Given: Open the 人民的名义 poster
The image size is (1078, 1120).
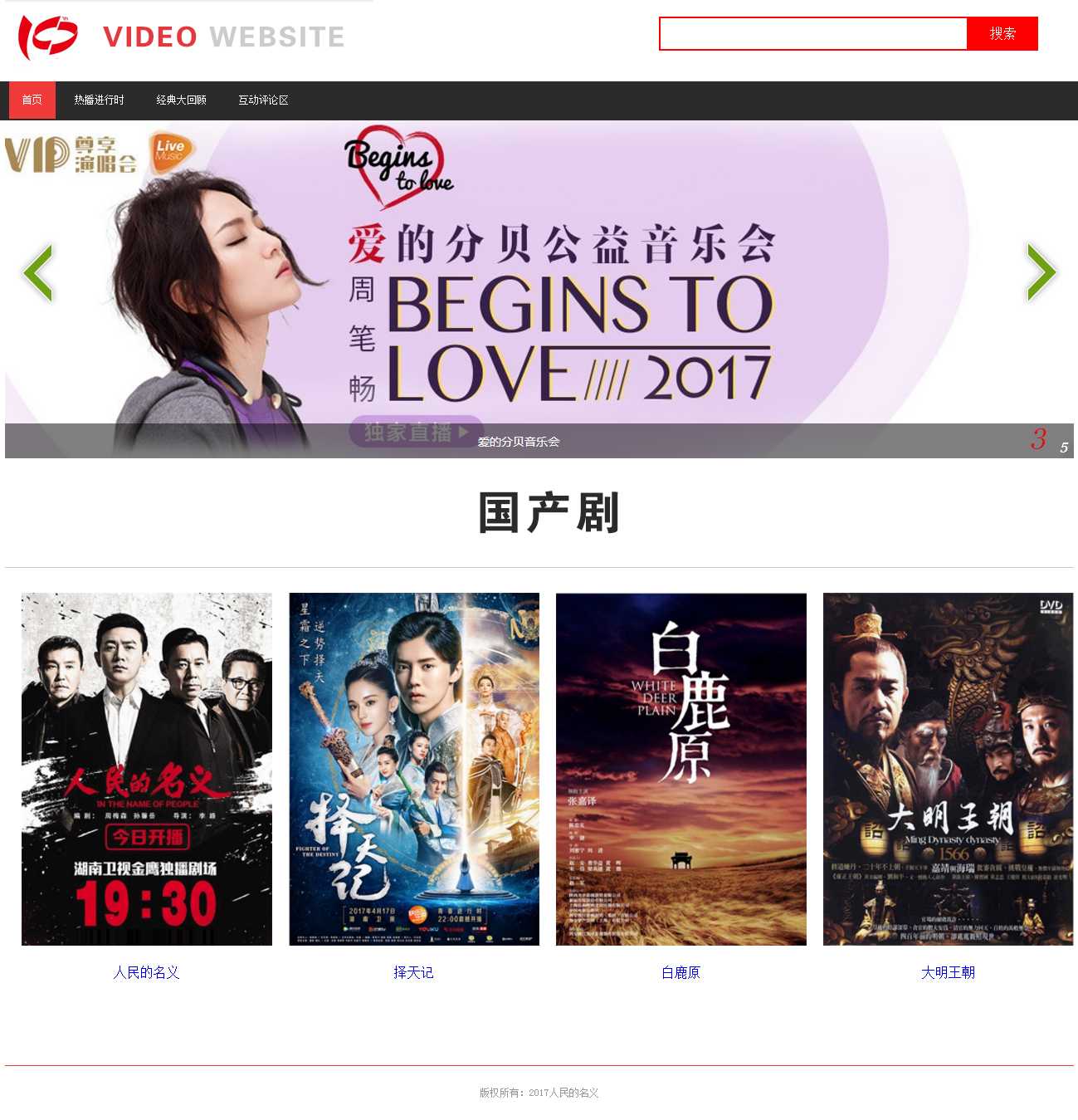Looking at the screenshot, I should tap(147, 769).
